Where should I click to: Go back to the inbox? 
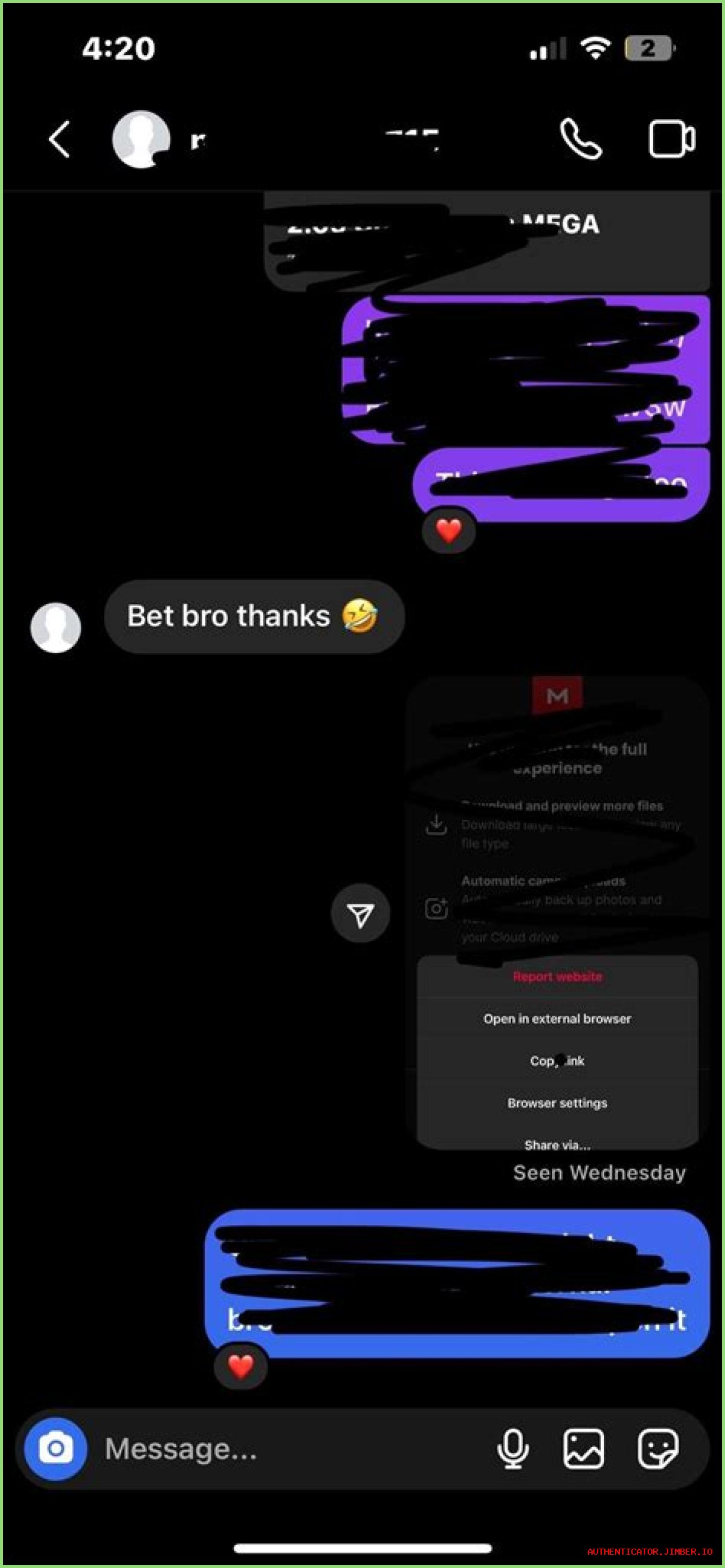[x=59, y=140]
